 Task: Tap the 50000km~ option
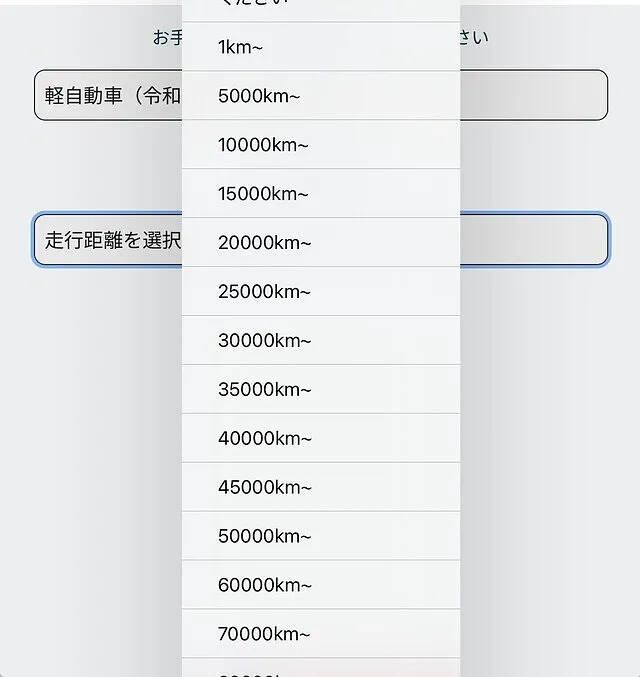click(x=320, y=537)
